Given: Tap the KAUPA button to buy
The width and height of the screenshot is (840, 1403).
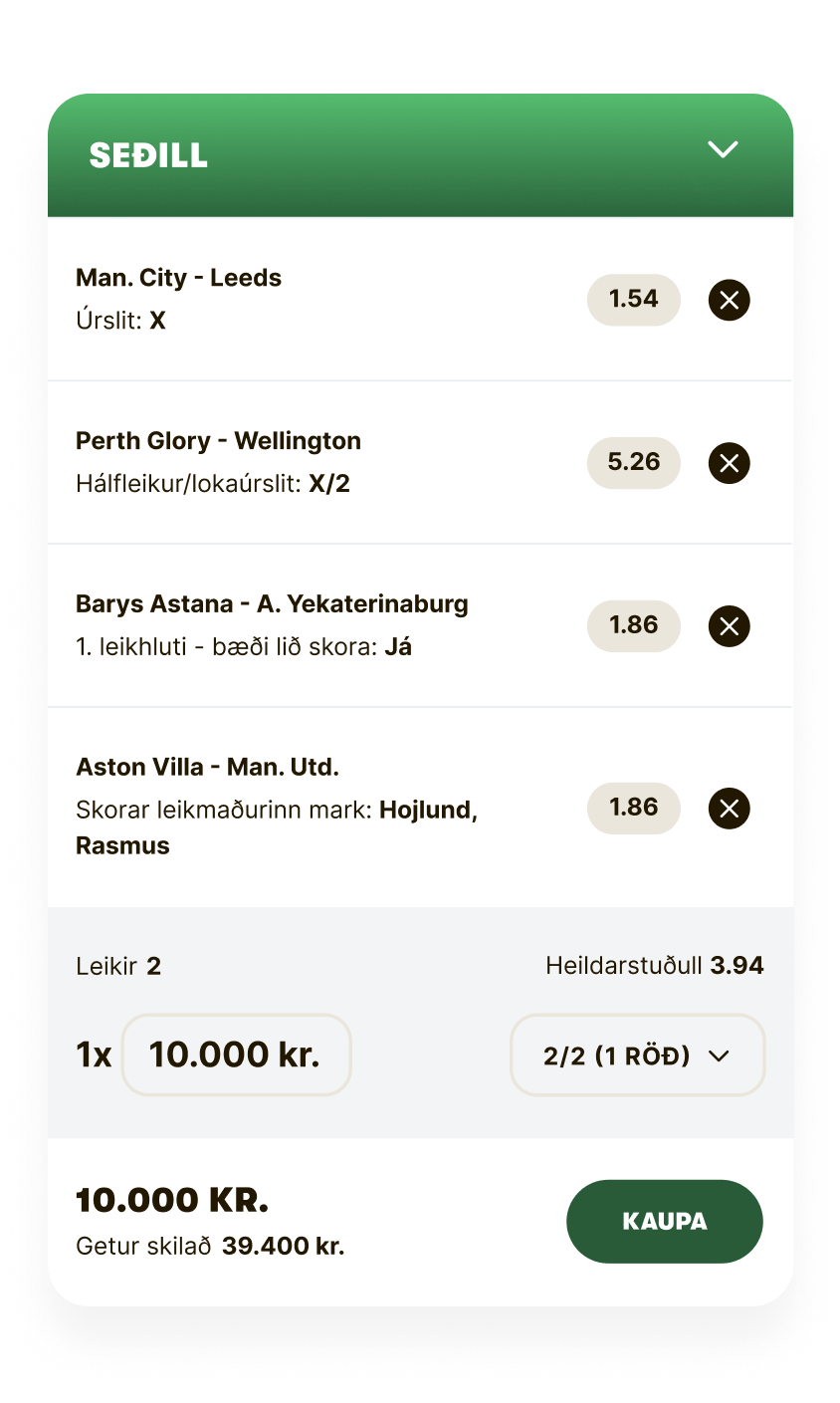Looking at the screenshot, I should pyautogui.click(x=664, y=1221).
